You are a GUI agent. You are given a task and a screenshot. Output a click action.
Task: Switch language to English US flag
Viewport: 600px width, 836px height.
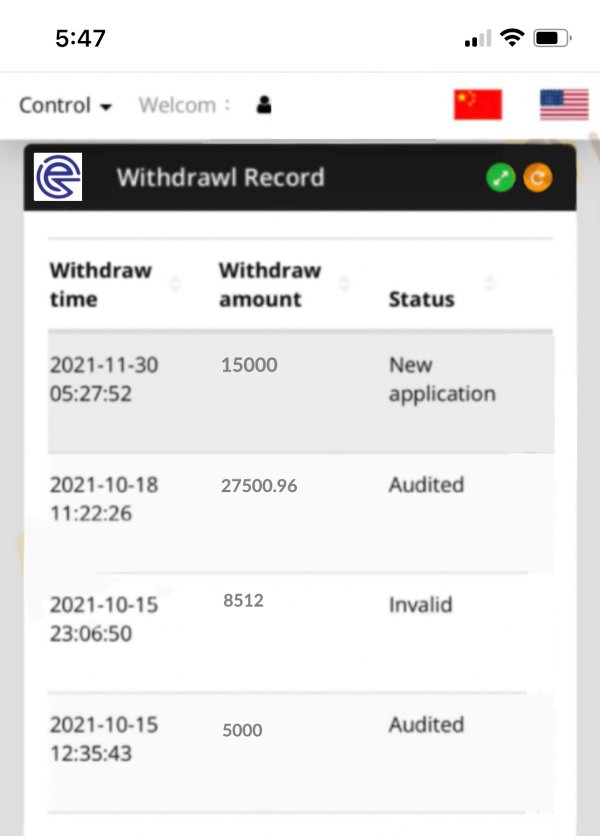pyautogui.click(x=564, y=104)
